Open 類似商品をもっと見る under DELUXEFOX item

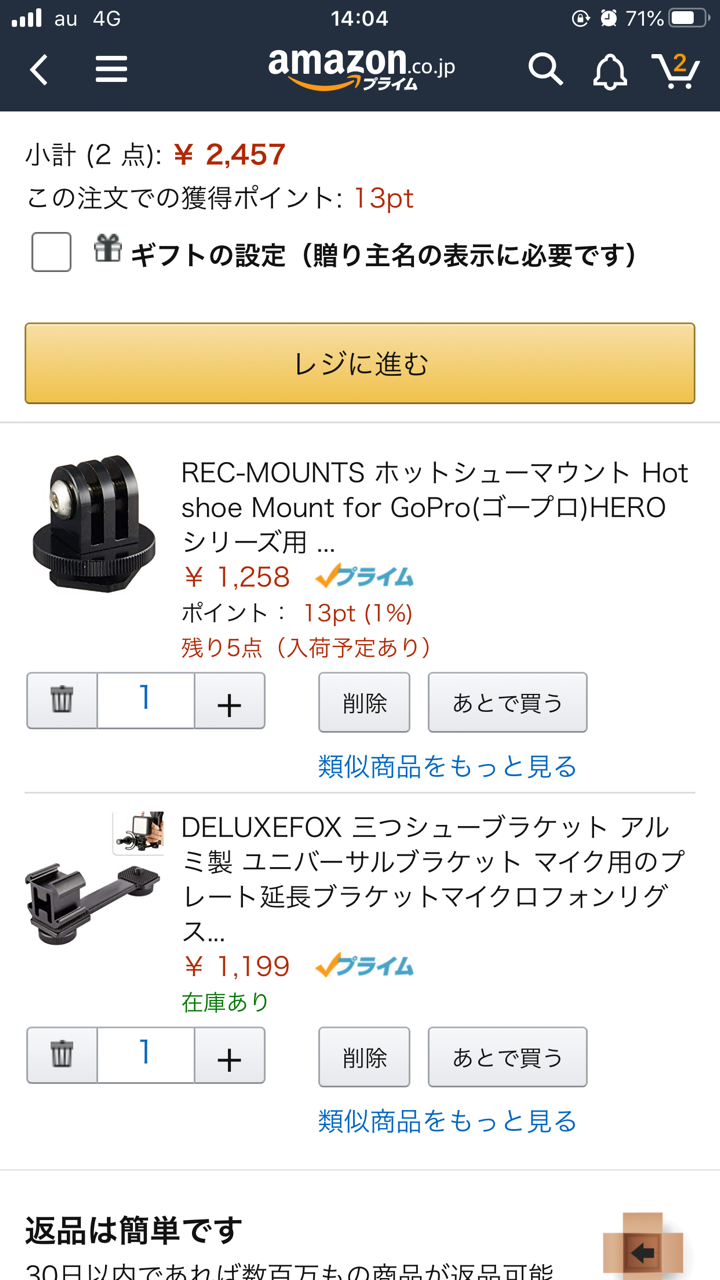[447, 1121]
